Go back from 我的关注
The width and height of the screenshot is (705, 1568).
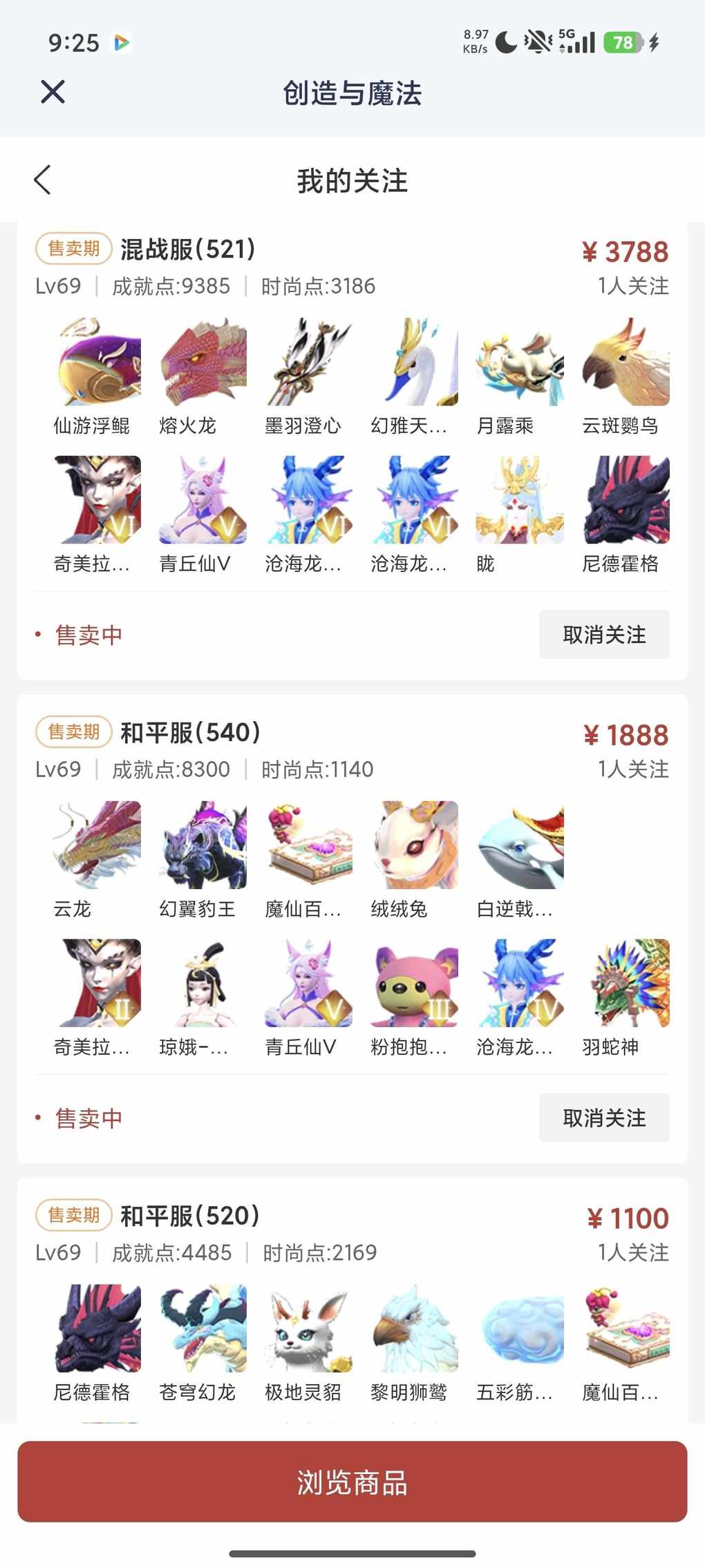click(43, 180)
